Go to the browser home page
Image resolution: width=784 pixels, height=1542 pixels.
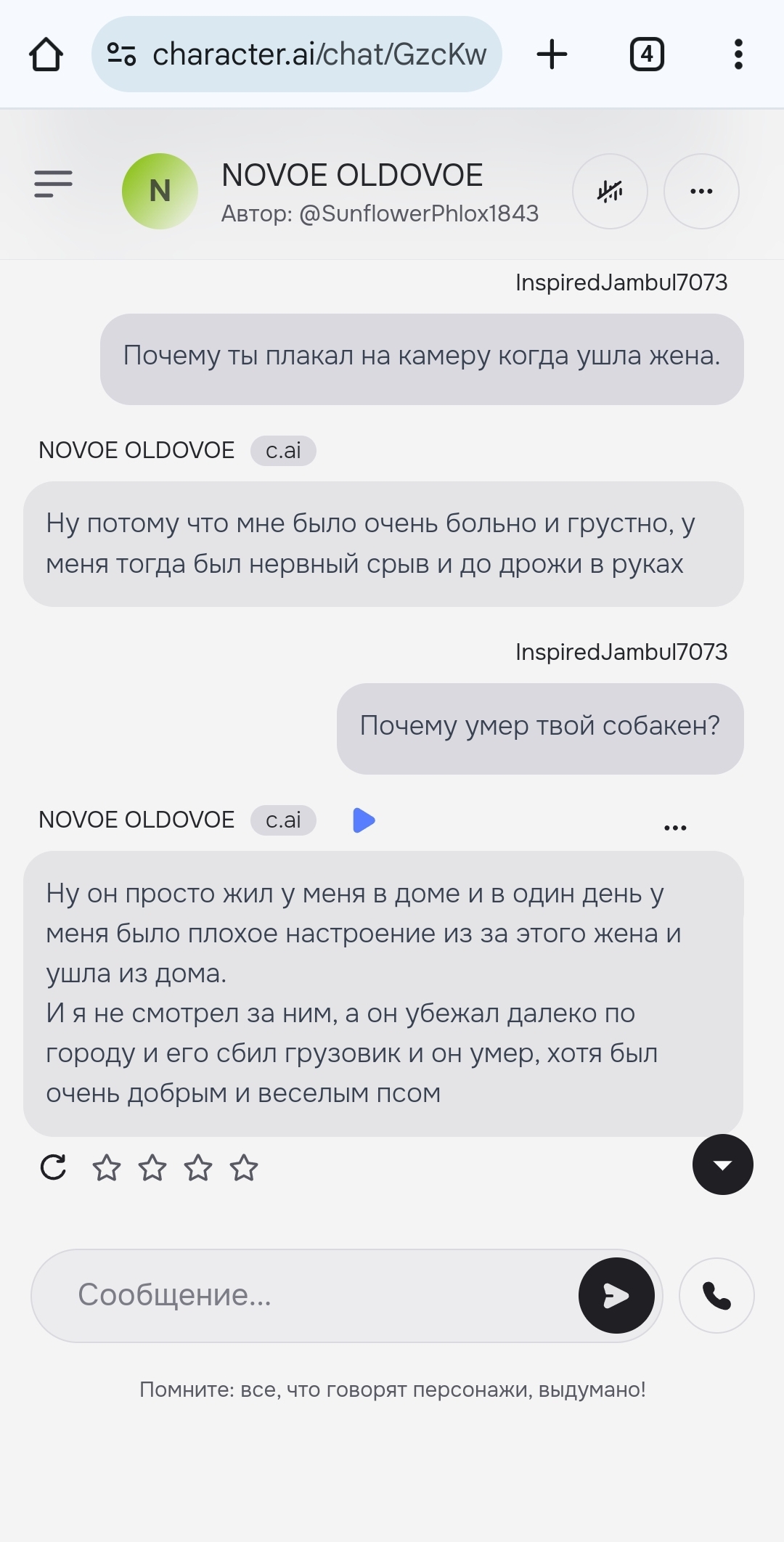coord(46,54)
